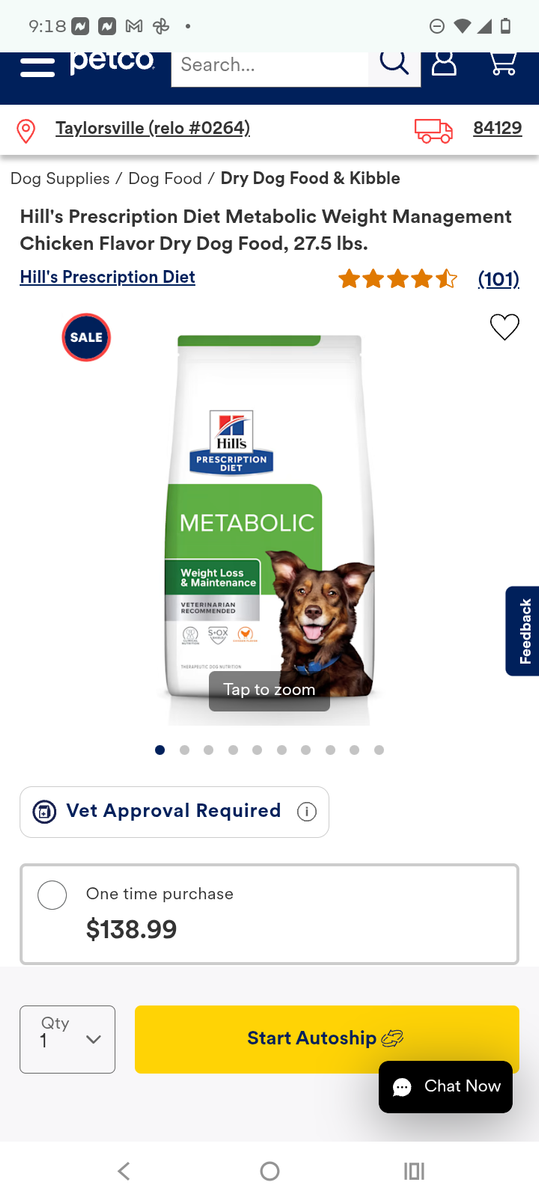Open the hamburger menu

(x=37, y=67)
